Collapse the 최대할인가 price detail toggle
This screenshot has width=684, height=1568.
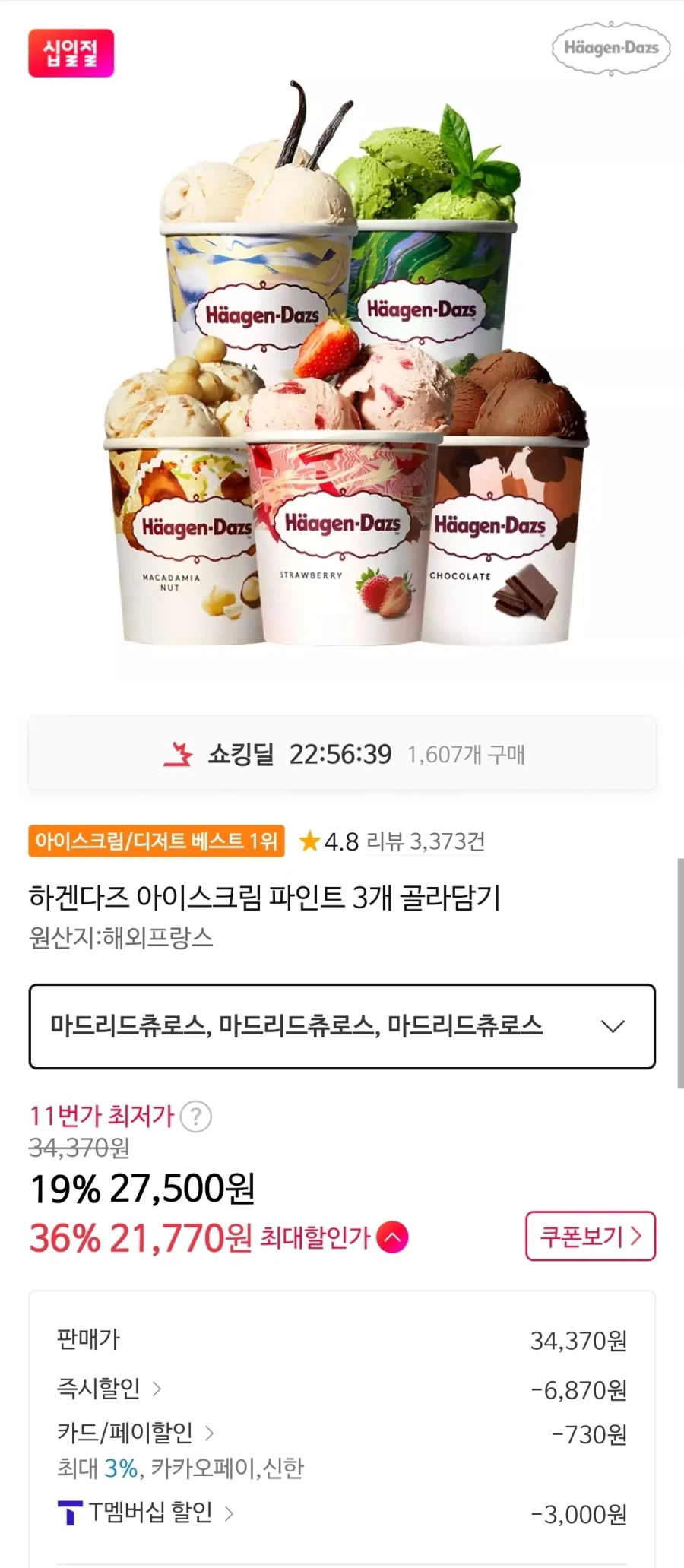click(x=392, y=1237)
